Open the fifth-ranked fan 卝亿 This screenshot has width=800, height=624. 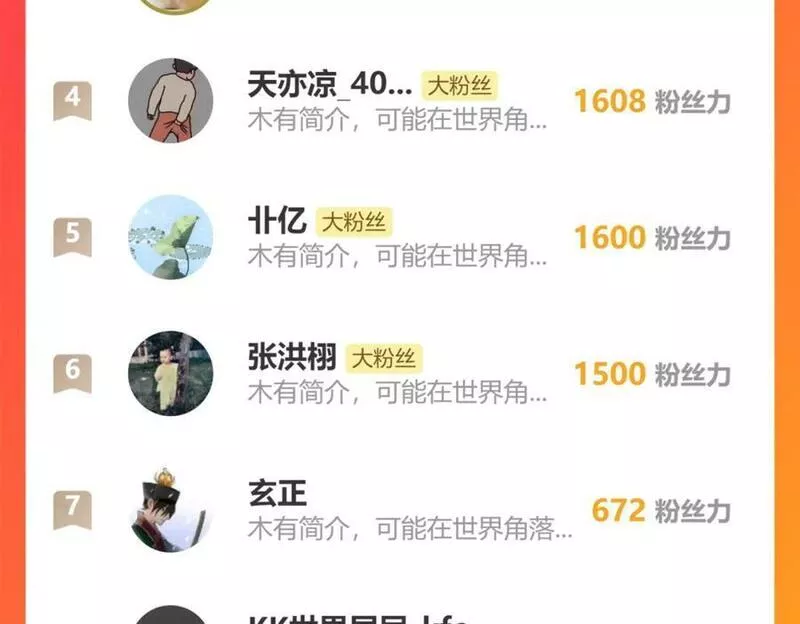399,237
